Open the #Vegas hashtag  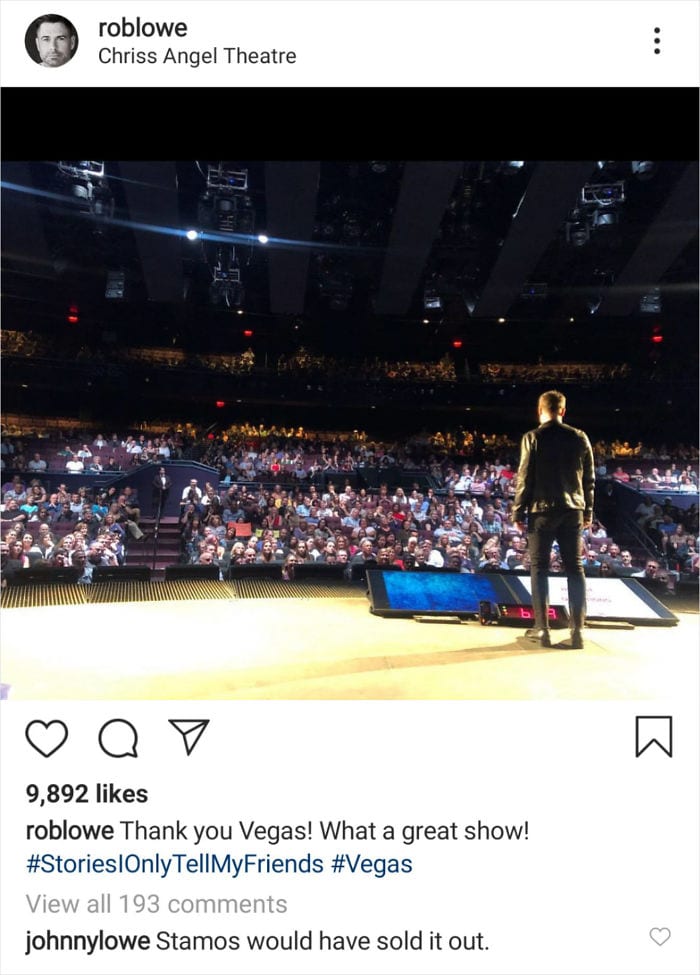(x=371, y=863)
